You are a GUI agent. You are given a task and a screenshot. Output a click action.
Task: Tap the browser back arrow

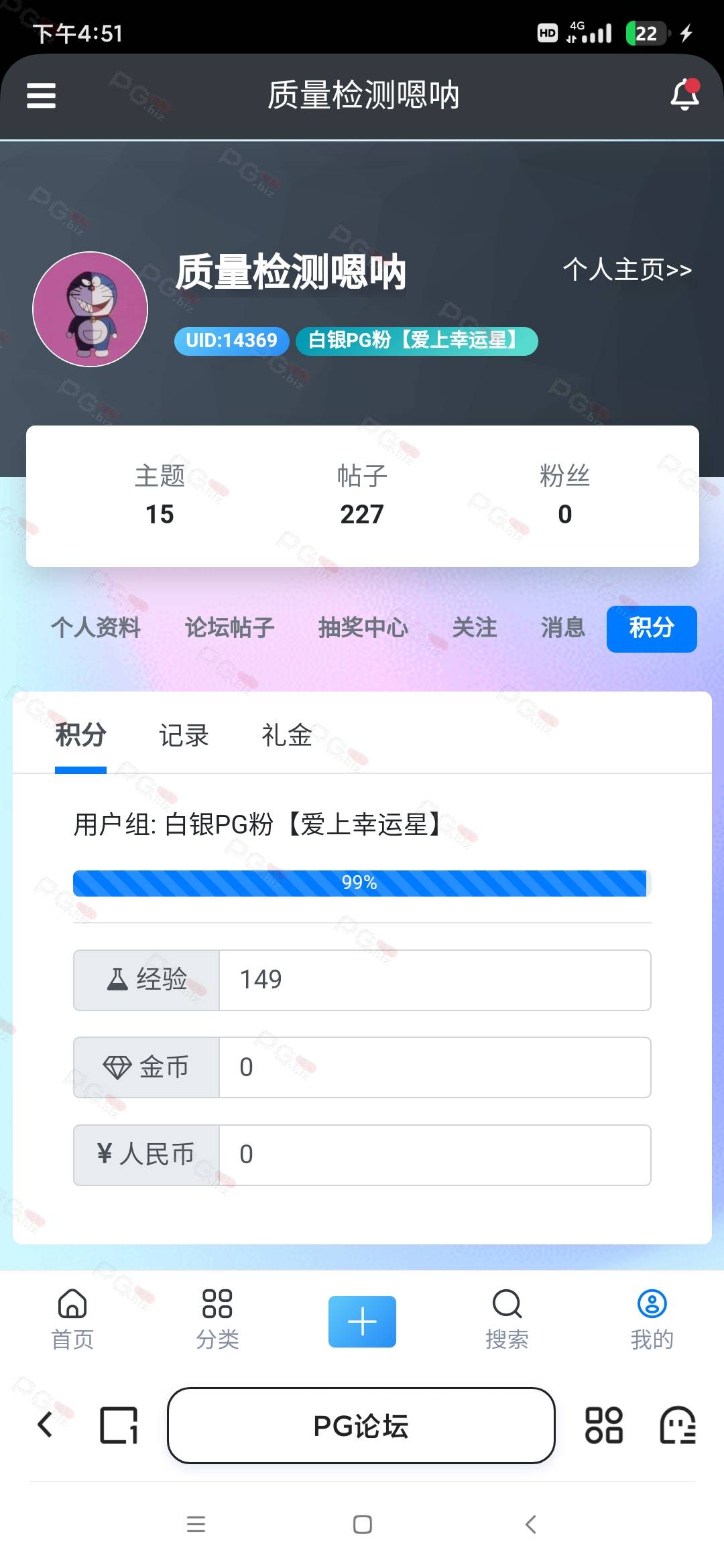click(x=45, y=1425)
